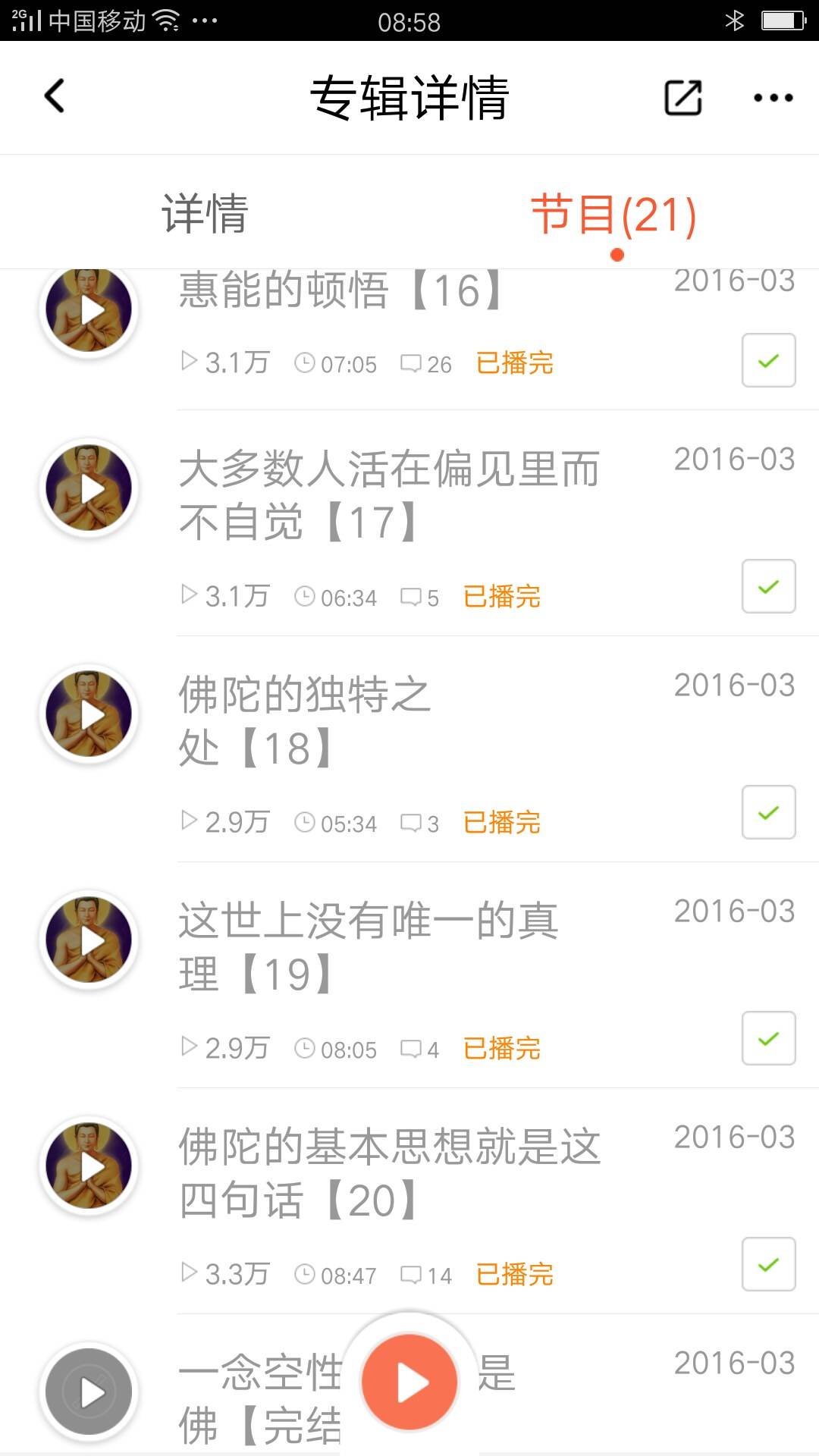Play episode 佛陀的基本思想就是这四句话【20】
The image size is (819, 1456).
[x=89, y=1166]
